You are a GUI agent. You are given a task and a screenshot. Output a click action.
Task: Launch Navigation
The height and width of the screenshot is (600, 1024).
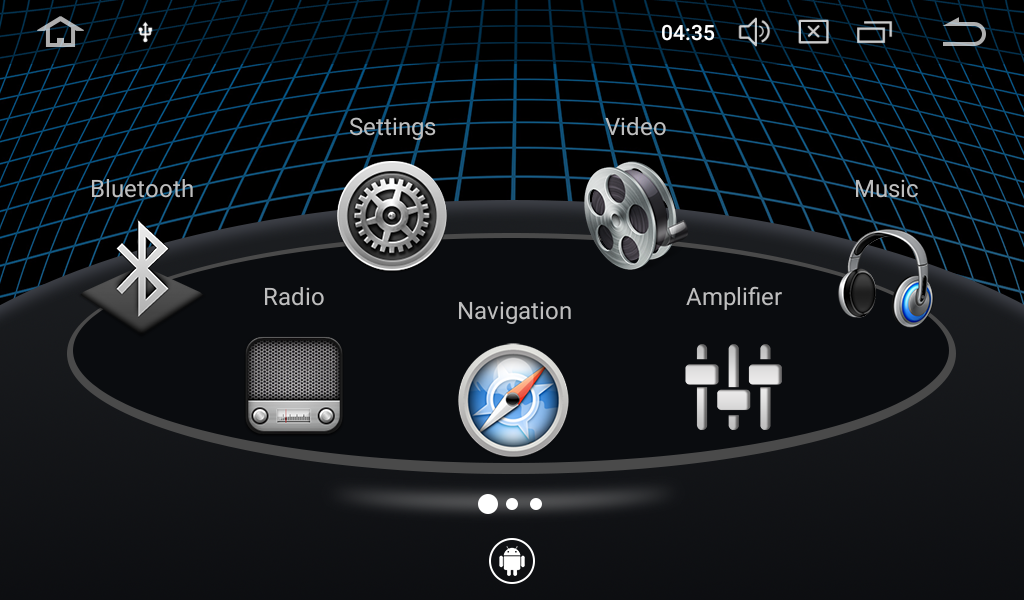pos(513,399)
